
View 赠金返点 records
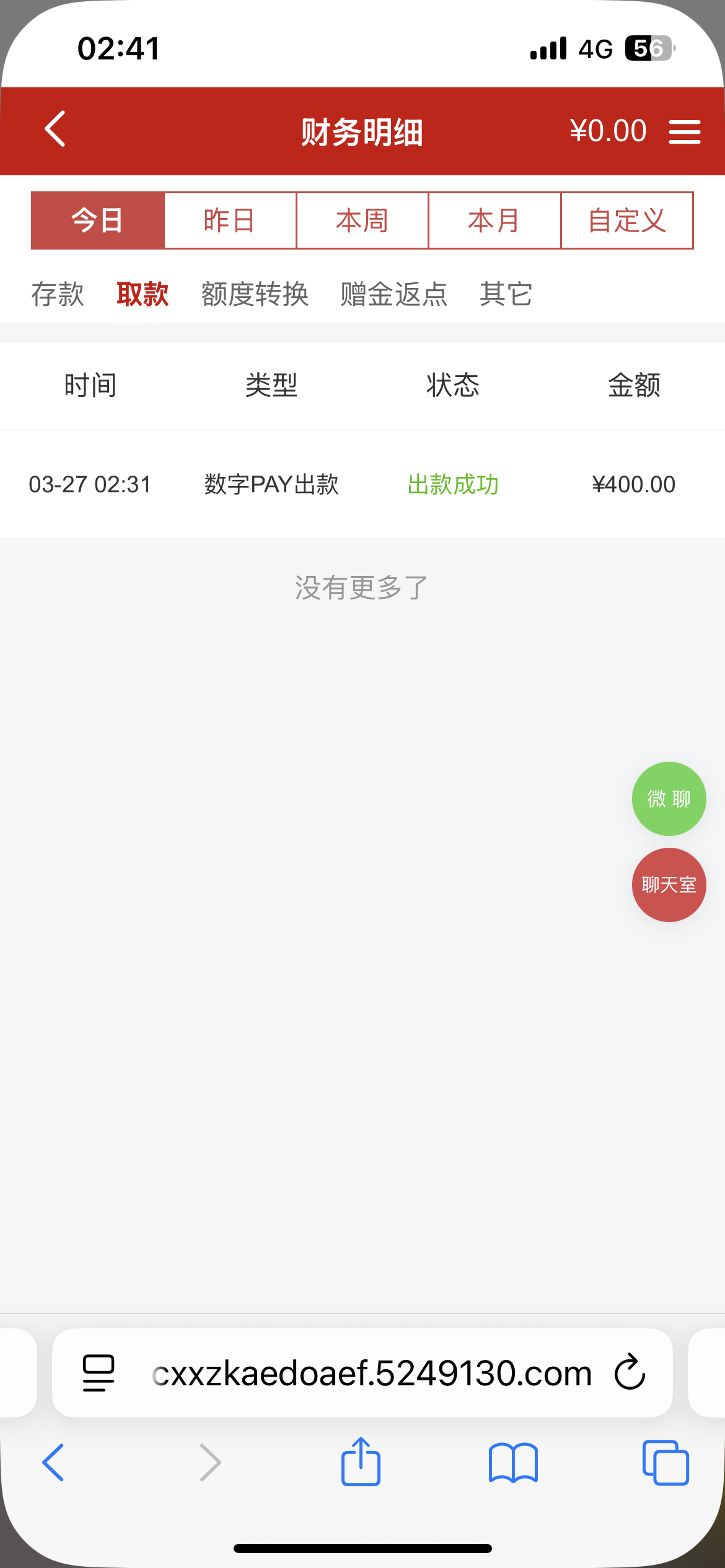coord(393,294)
